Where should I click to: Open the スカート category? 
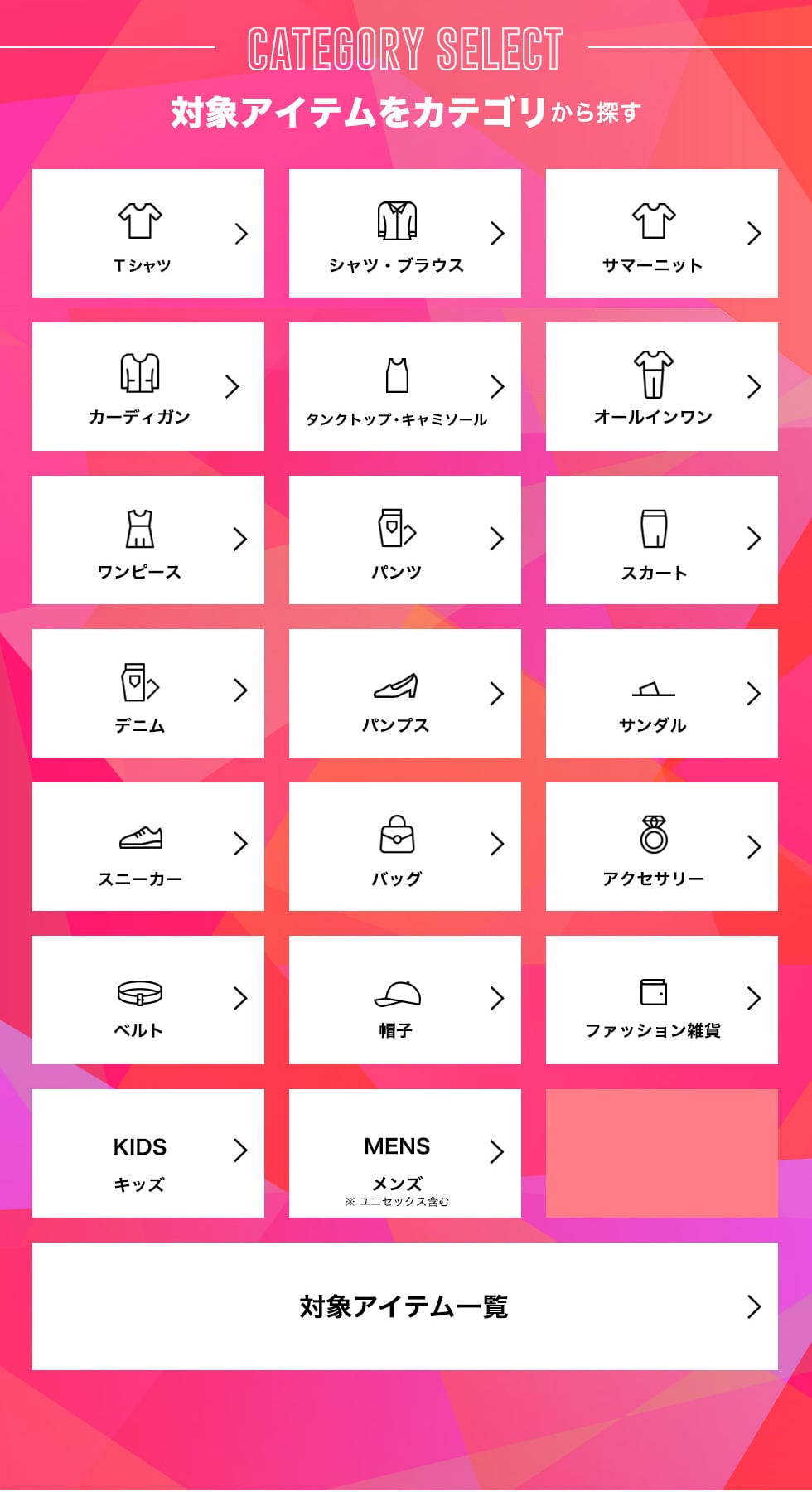coord(661,540)
